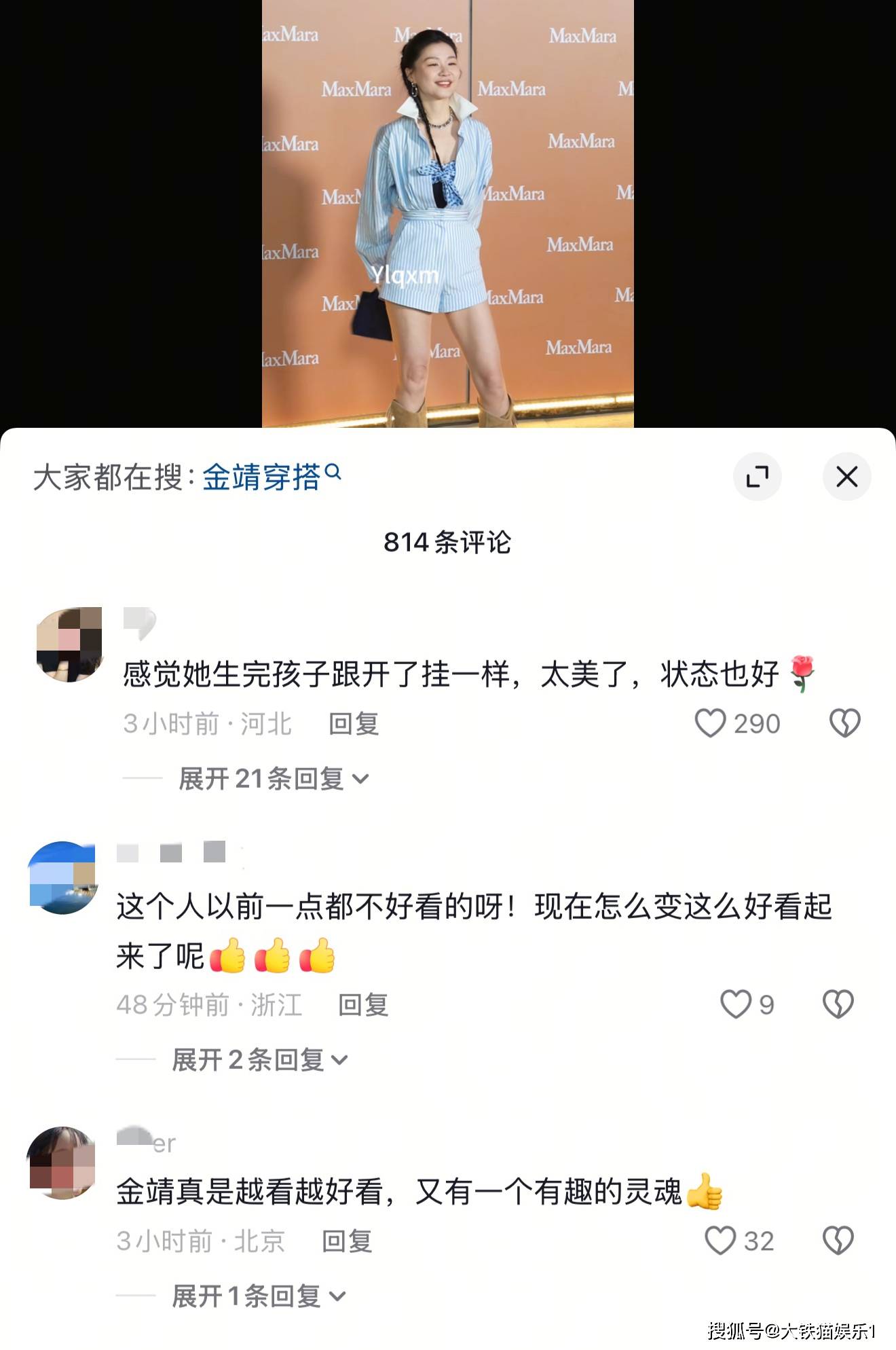Dislike the comment from 浙江

click(838, 1004)
